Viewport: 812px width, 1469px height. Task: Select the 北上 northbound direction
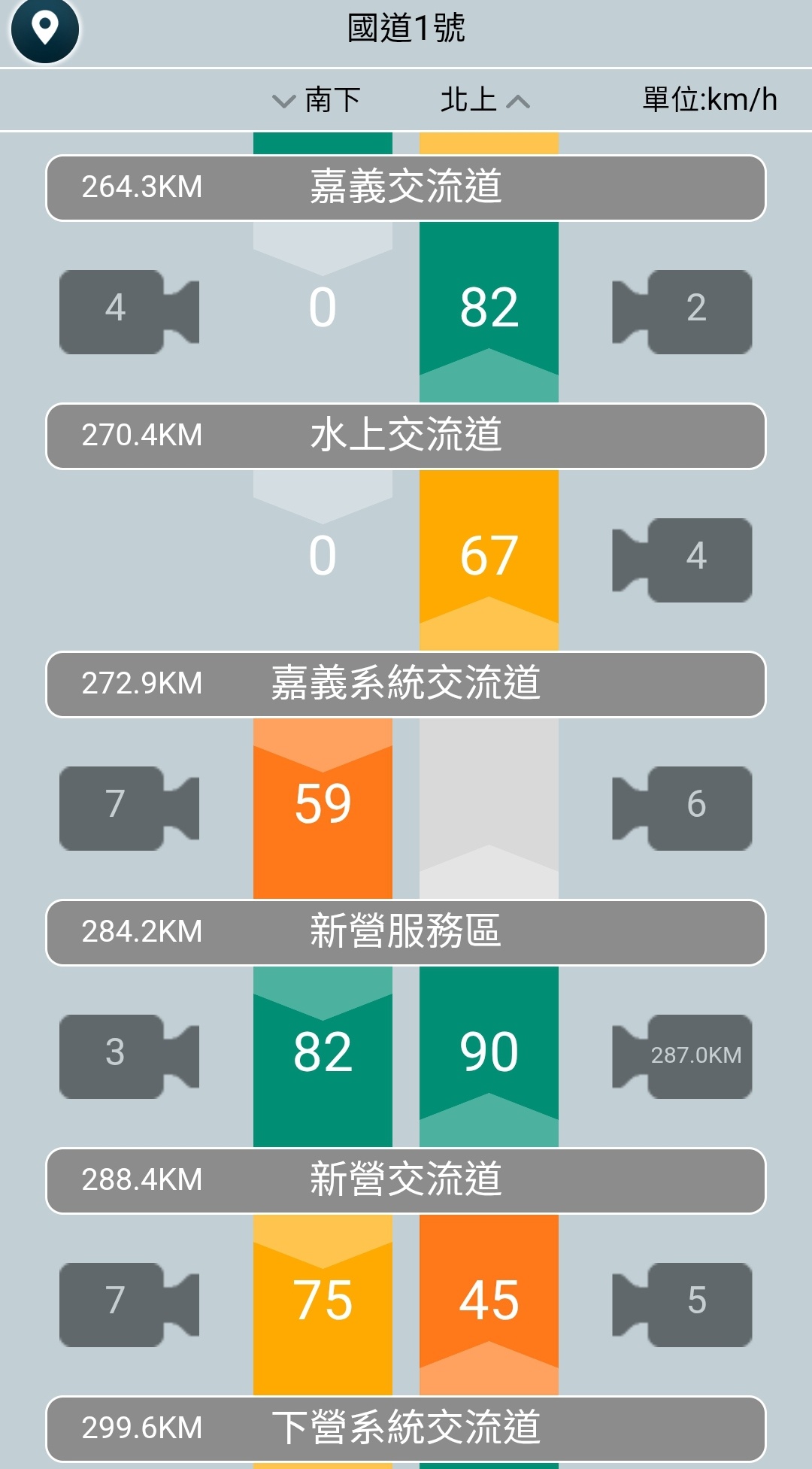[x=485, y=100]
